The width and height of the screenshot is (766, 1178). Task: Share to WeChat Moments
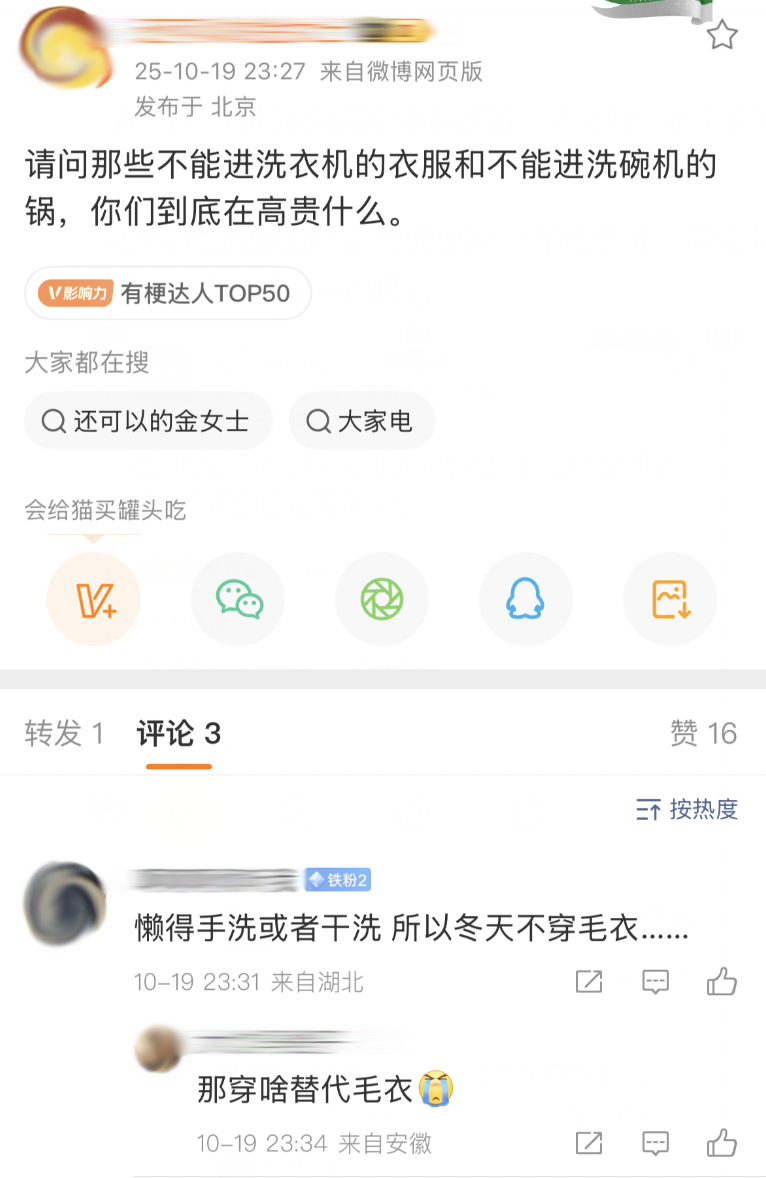click(x=382, y=599)
